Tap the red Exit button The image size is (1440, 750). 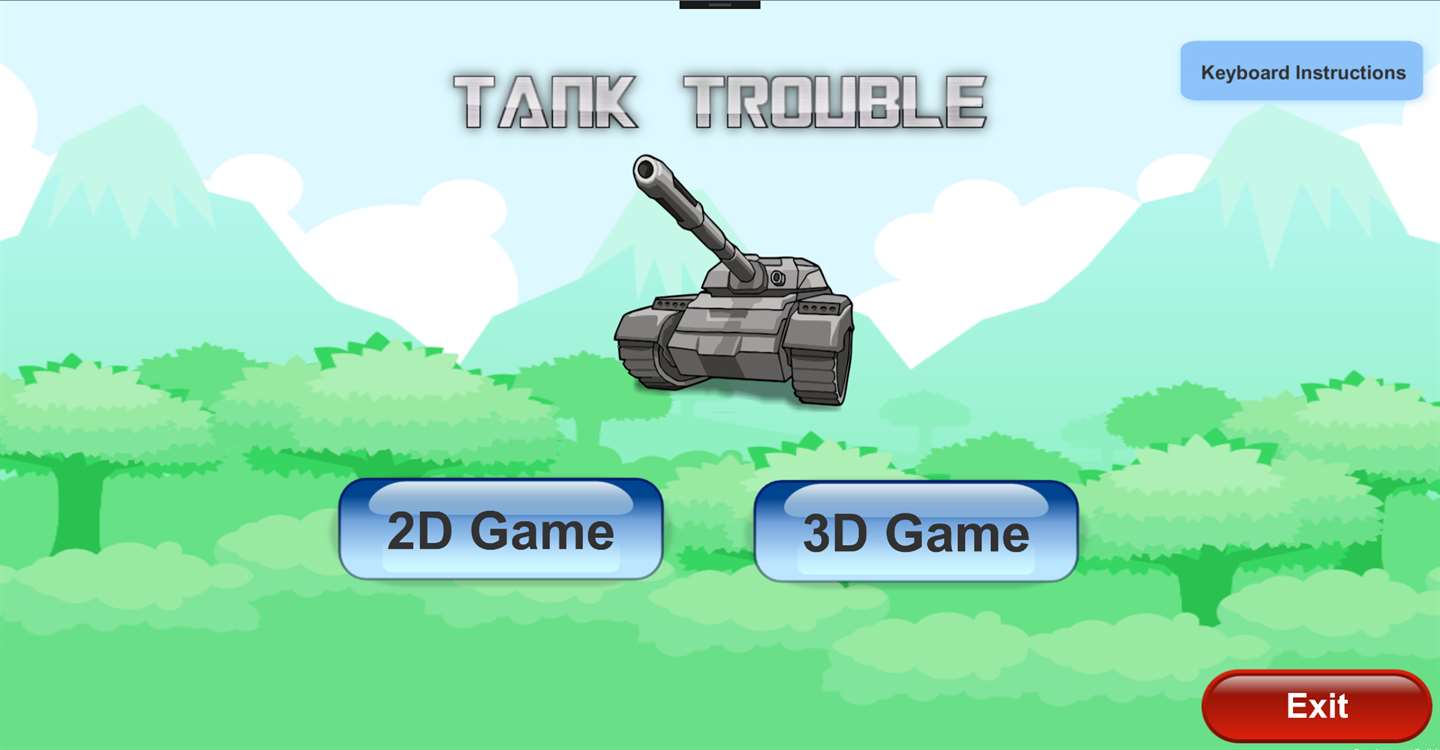coord(1316,706)
